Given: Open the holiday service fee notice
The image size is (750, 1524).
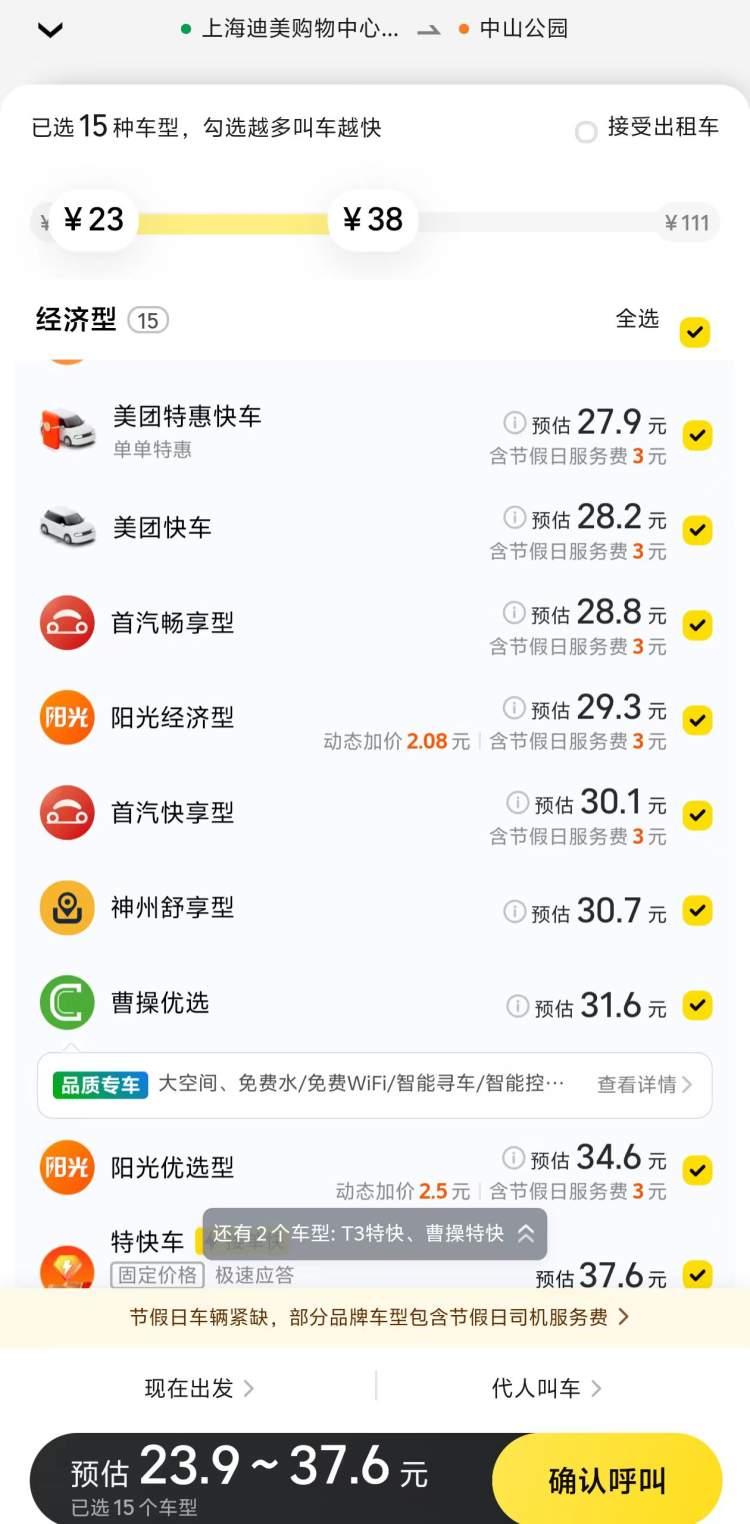Looking at the screenshot, I should click(x=375, y=1317).
